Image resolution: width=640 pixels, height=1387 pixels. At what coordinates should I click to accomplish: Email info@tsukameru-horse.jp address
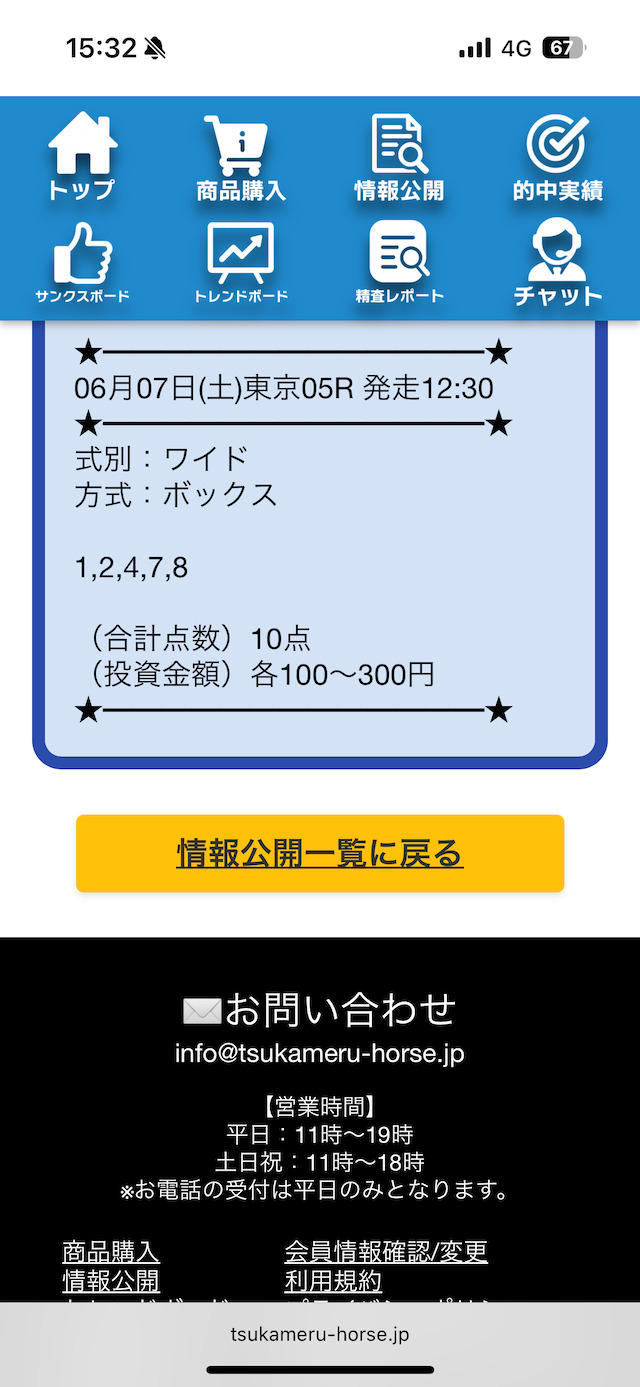320,1053
